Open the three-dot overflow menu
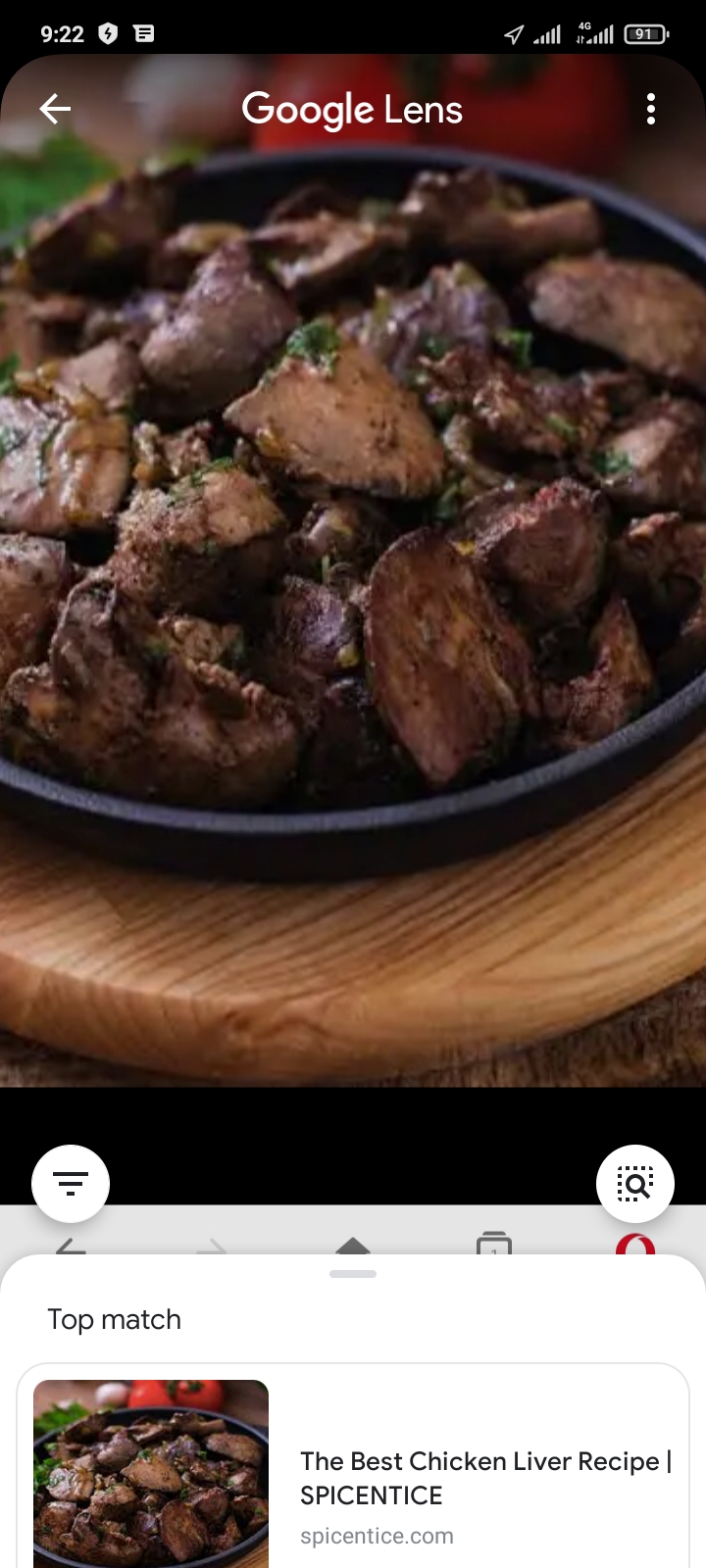The width and height of the screenshot is (706, 1568). pos(651,109)
